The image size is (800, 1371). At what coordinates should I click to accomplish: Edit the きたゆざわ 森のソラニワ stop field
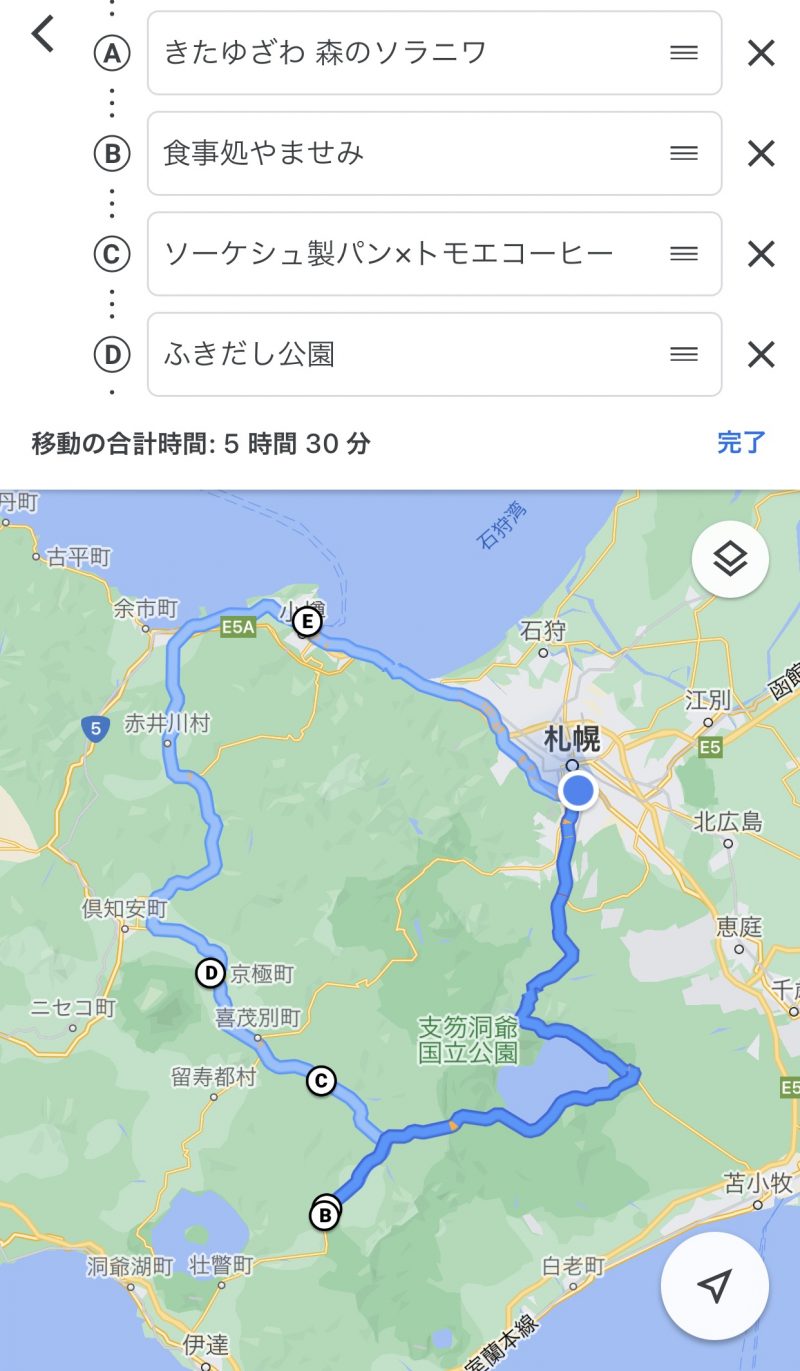click(400, 53)
